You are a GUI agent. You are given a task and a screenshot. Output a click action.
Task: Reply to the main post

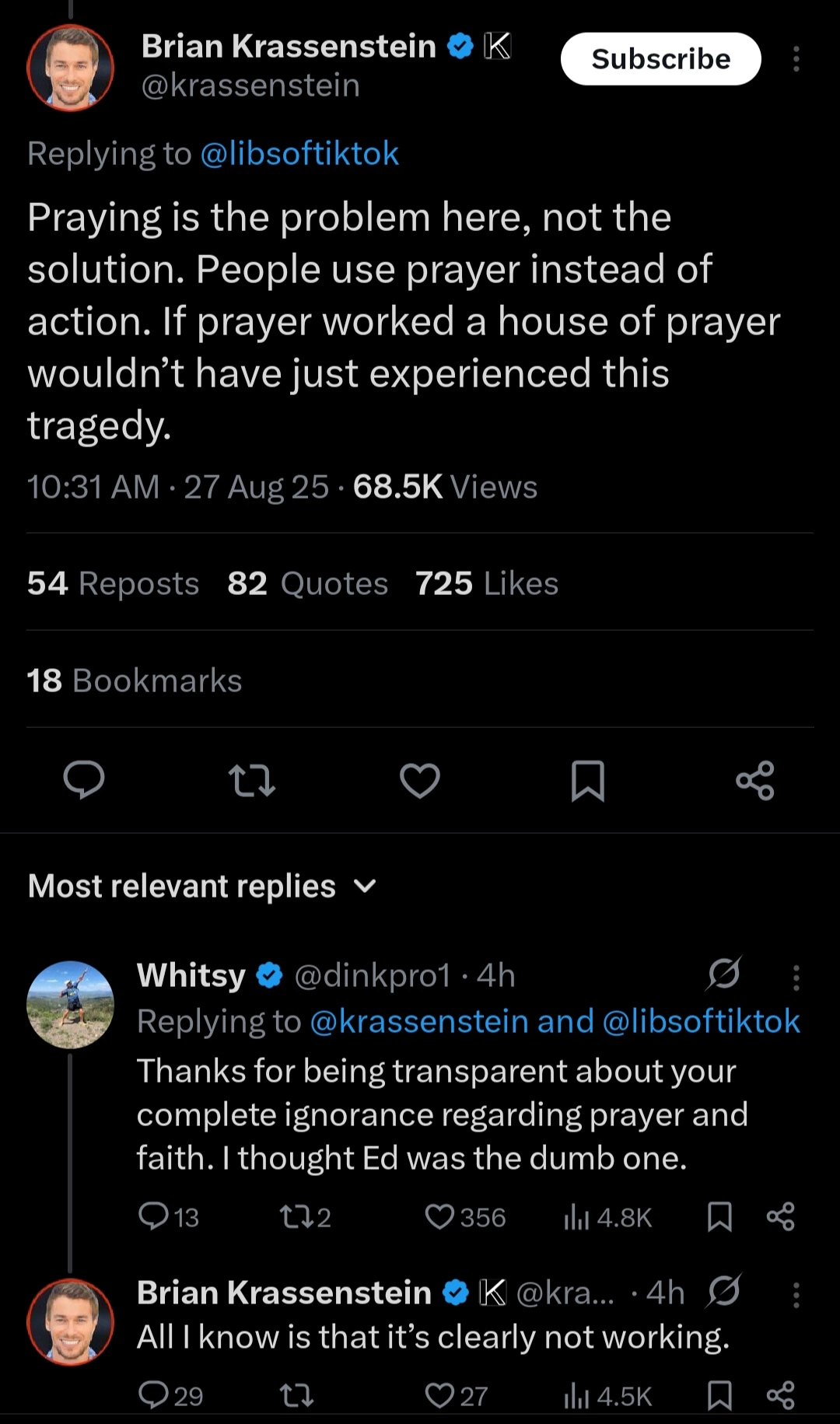(x=84, y=780)
